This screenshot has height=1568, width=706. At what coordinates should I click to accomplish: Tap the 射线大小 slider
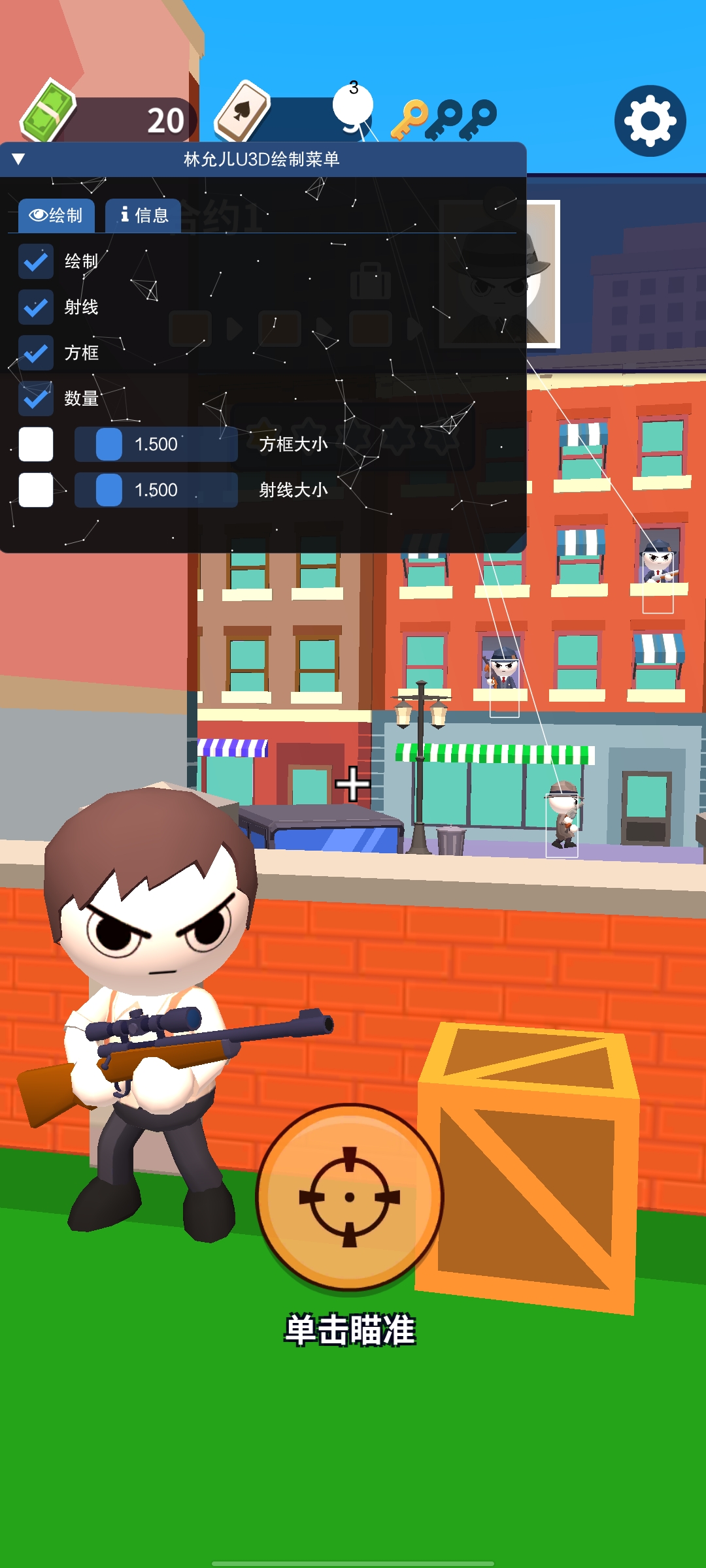[156, 490]
